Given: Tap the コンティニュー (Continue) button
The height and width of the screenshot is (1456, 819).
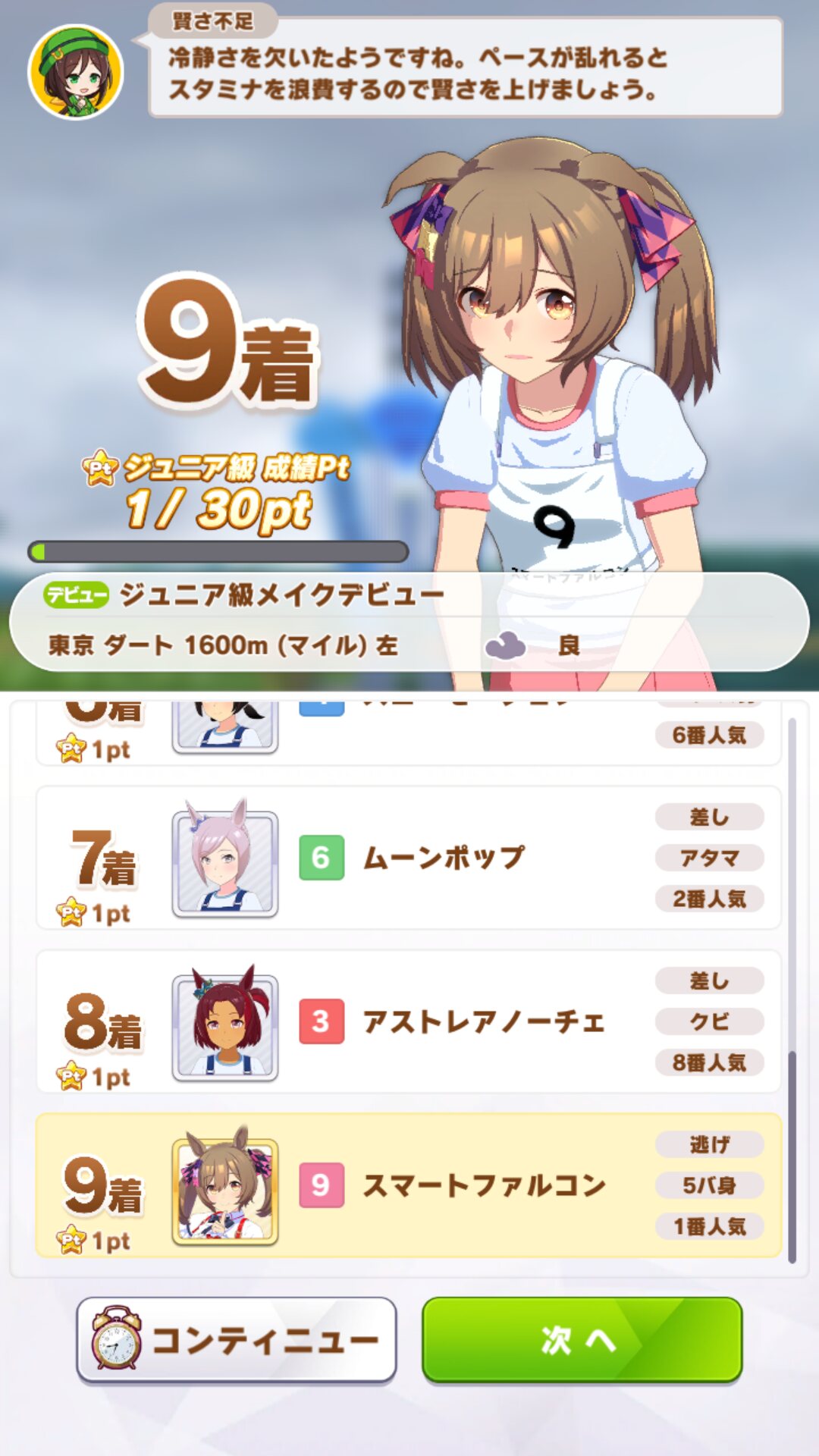Looking at the screenshot, I should tap(237, 1340).
